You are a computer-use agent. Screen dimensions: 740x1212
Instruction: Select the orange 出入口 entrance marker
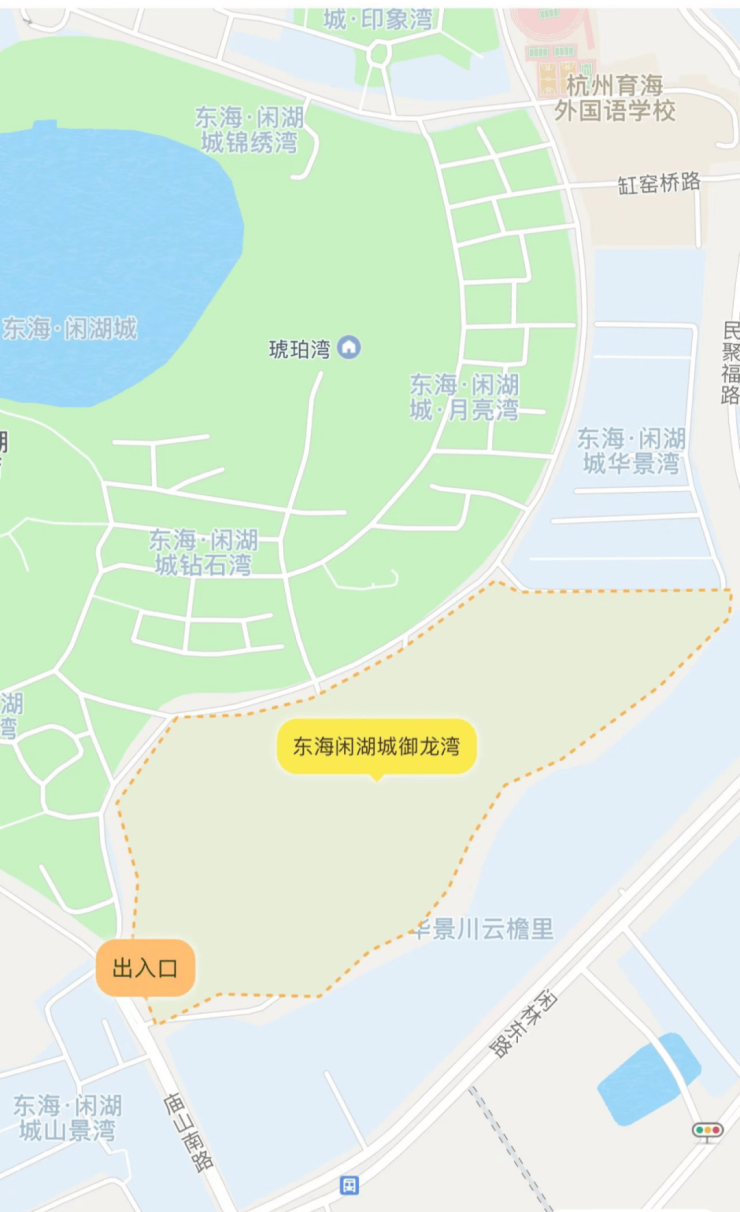tap(146, 968)
